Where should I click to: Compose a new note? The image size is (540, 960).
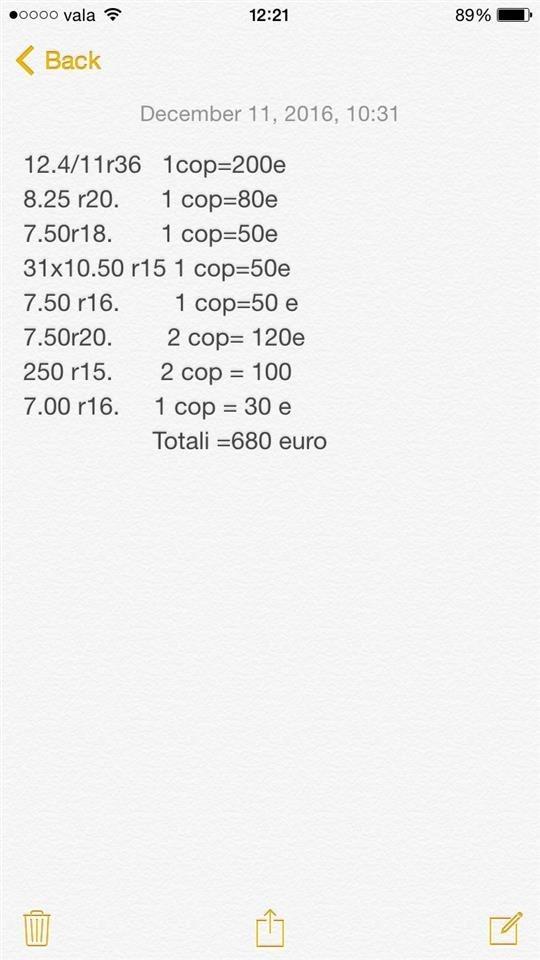click(506, 928)
